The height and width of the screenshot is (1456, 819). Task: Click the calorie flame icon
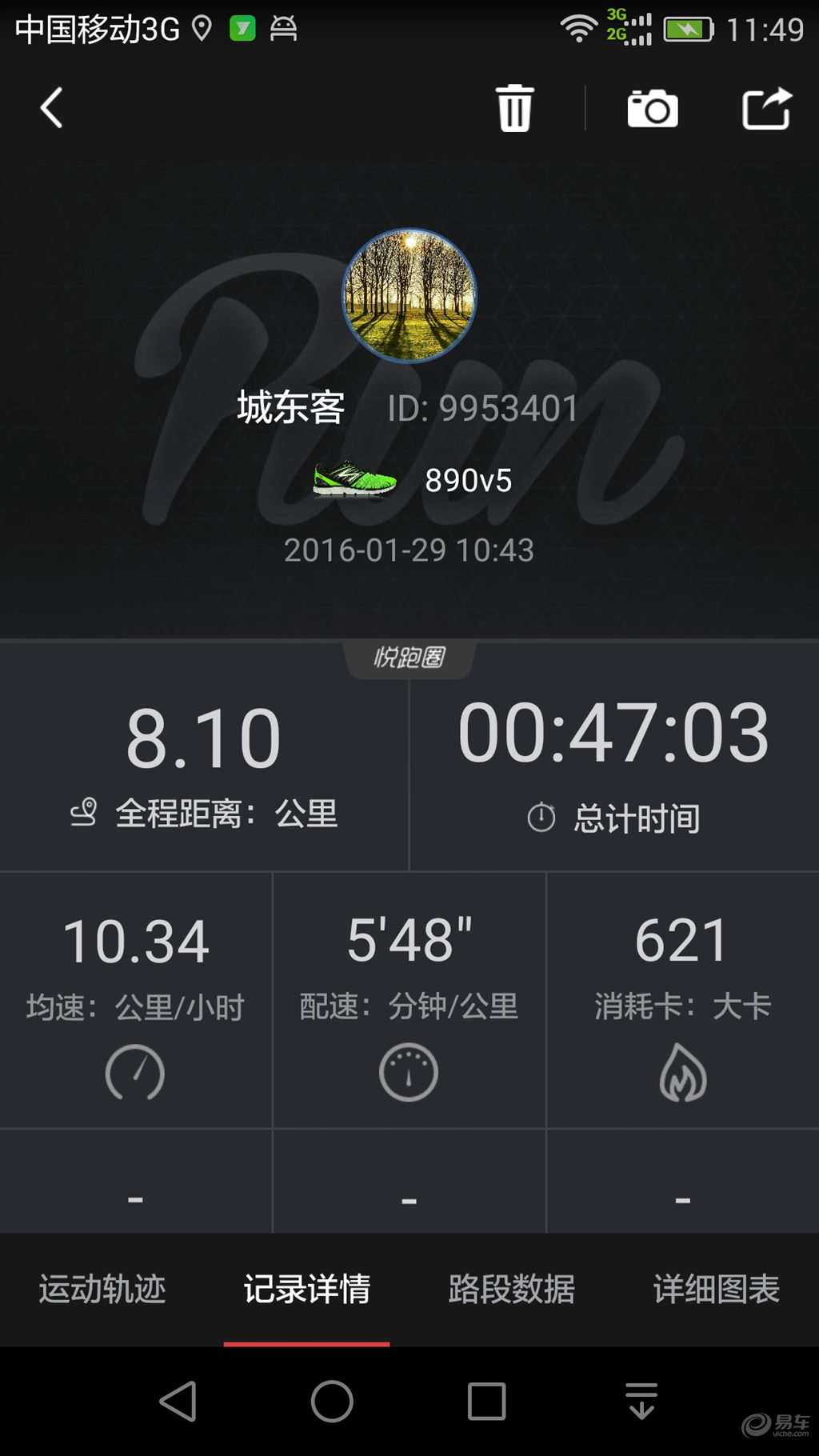coord(681,1074)
